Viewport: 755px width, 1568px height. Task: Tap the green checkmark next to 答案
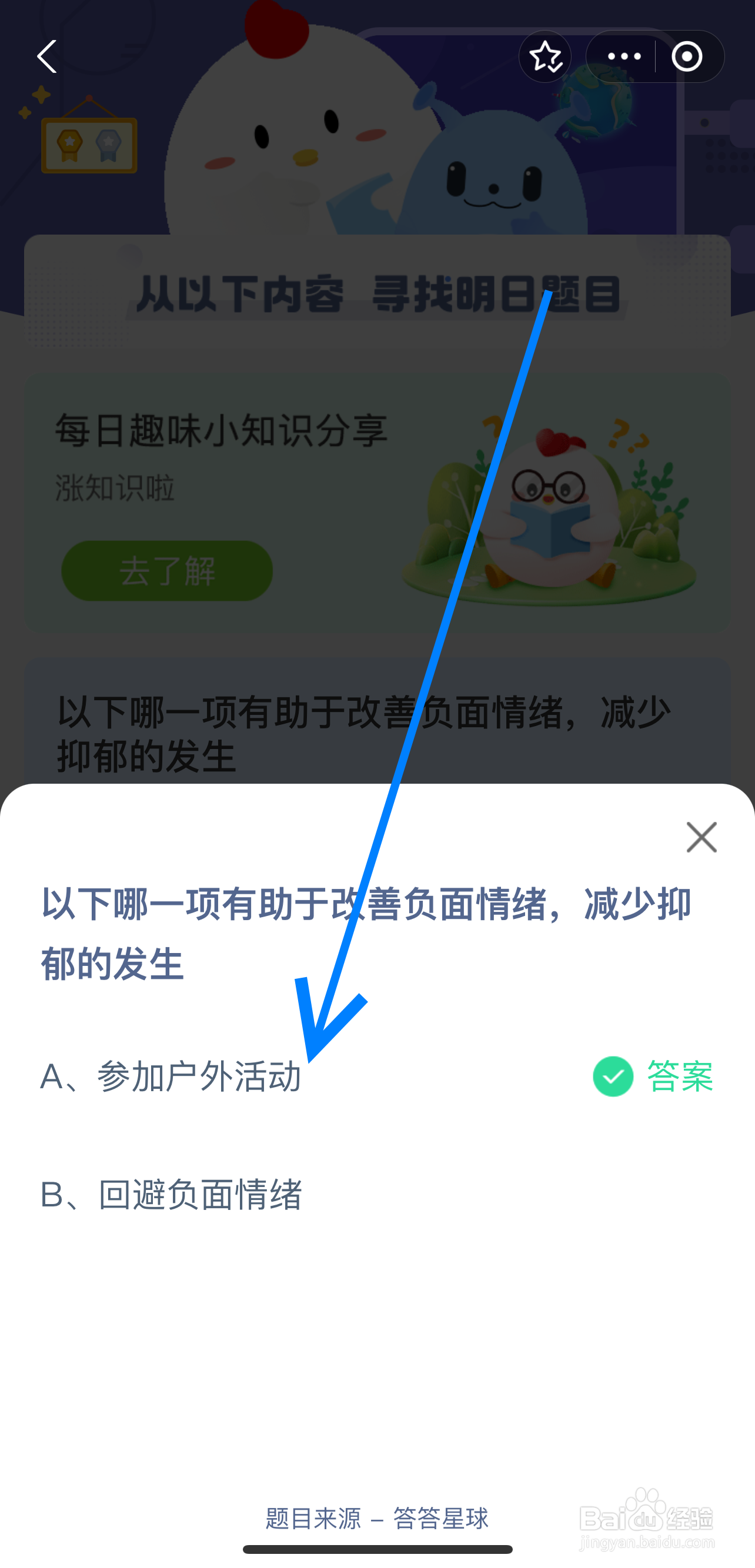tap(612, 1075)
